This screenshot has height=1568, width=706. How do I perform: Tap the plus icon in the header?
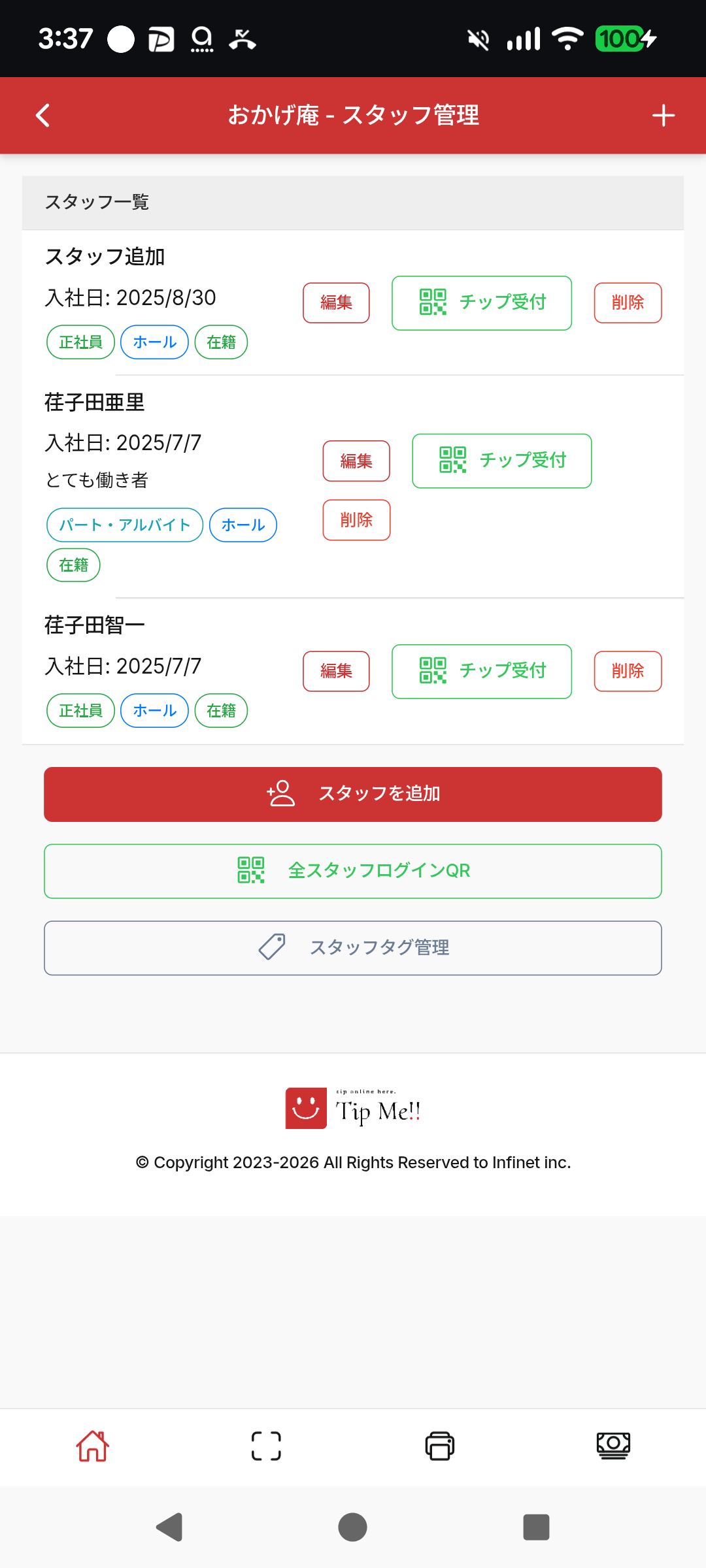point(663,116)
